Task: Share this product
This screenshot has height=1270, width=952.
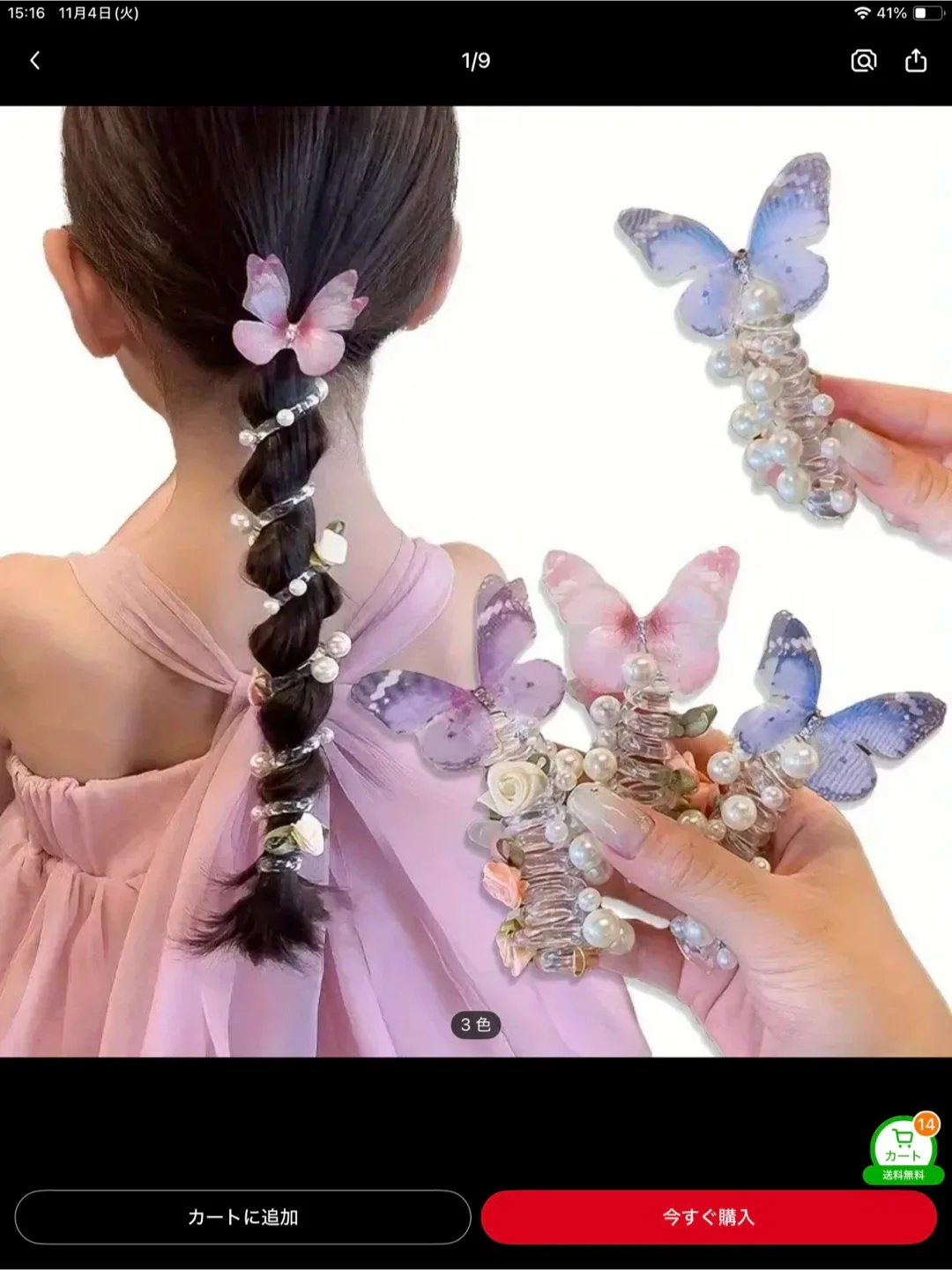Action: pos(916,61)
